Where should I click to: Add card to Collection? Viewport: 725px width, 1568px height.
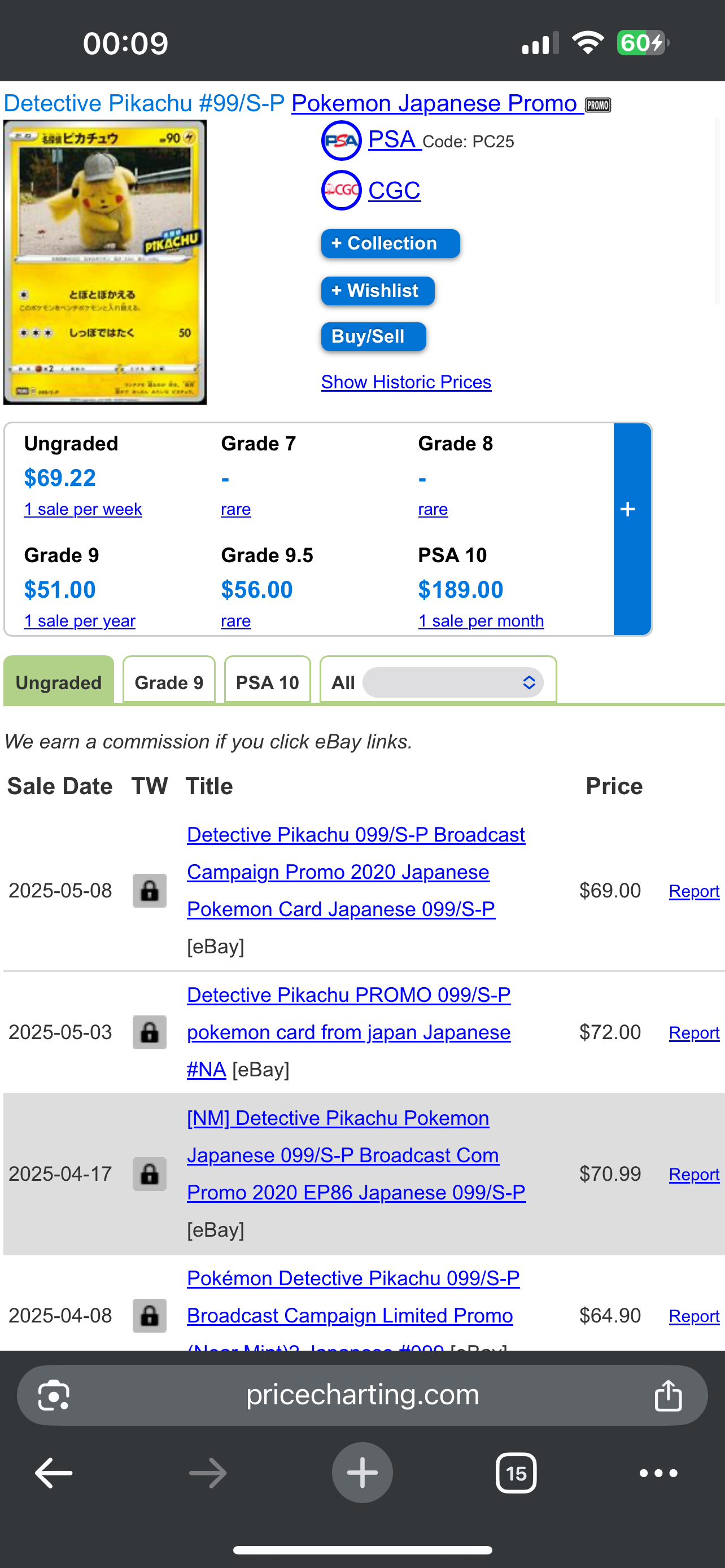pos(390,243)
